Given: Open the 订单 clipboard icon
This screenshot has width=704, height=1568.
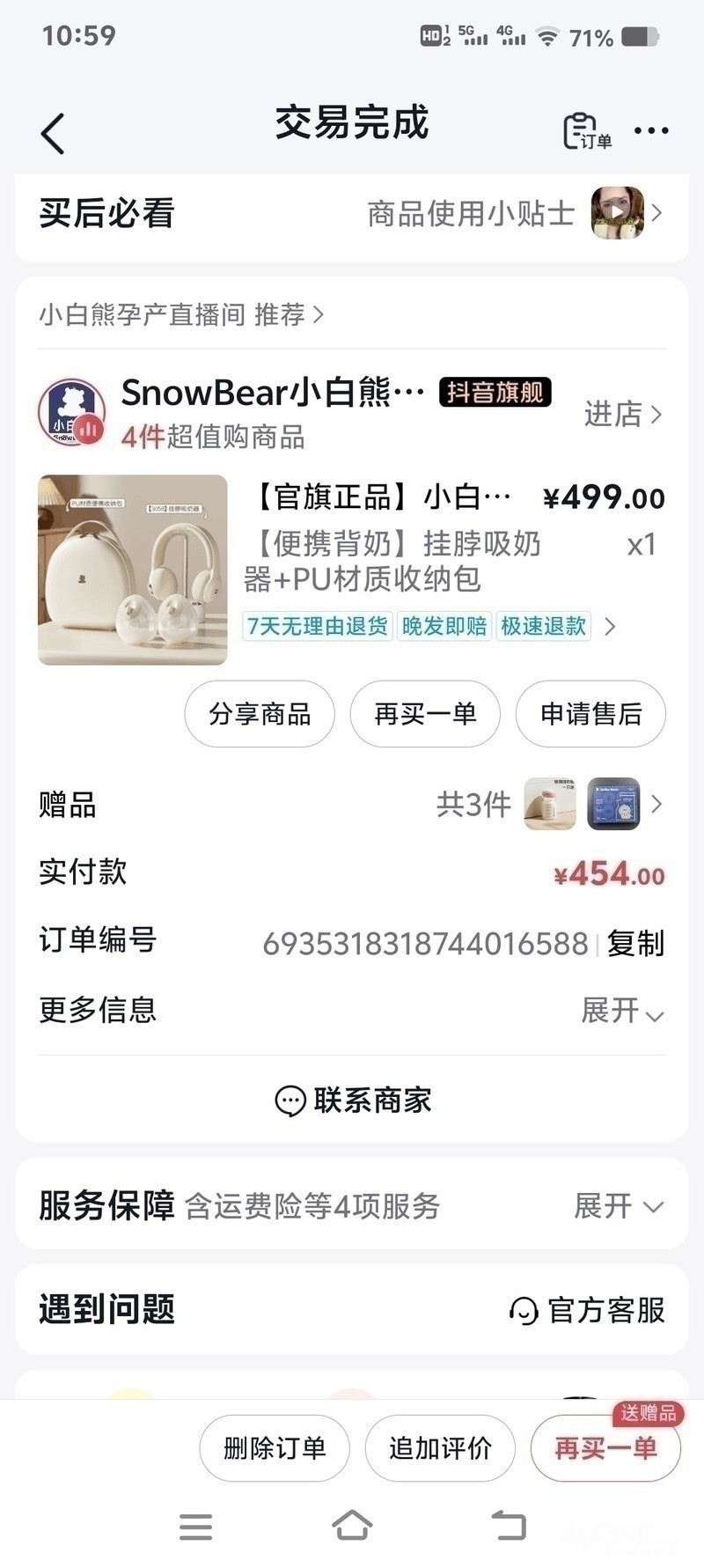Looking at the screenshot, I should coord(587,132).
